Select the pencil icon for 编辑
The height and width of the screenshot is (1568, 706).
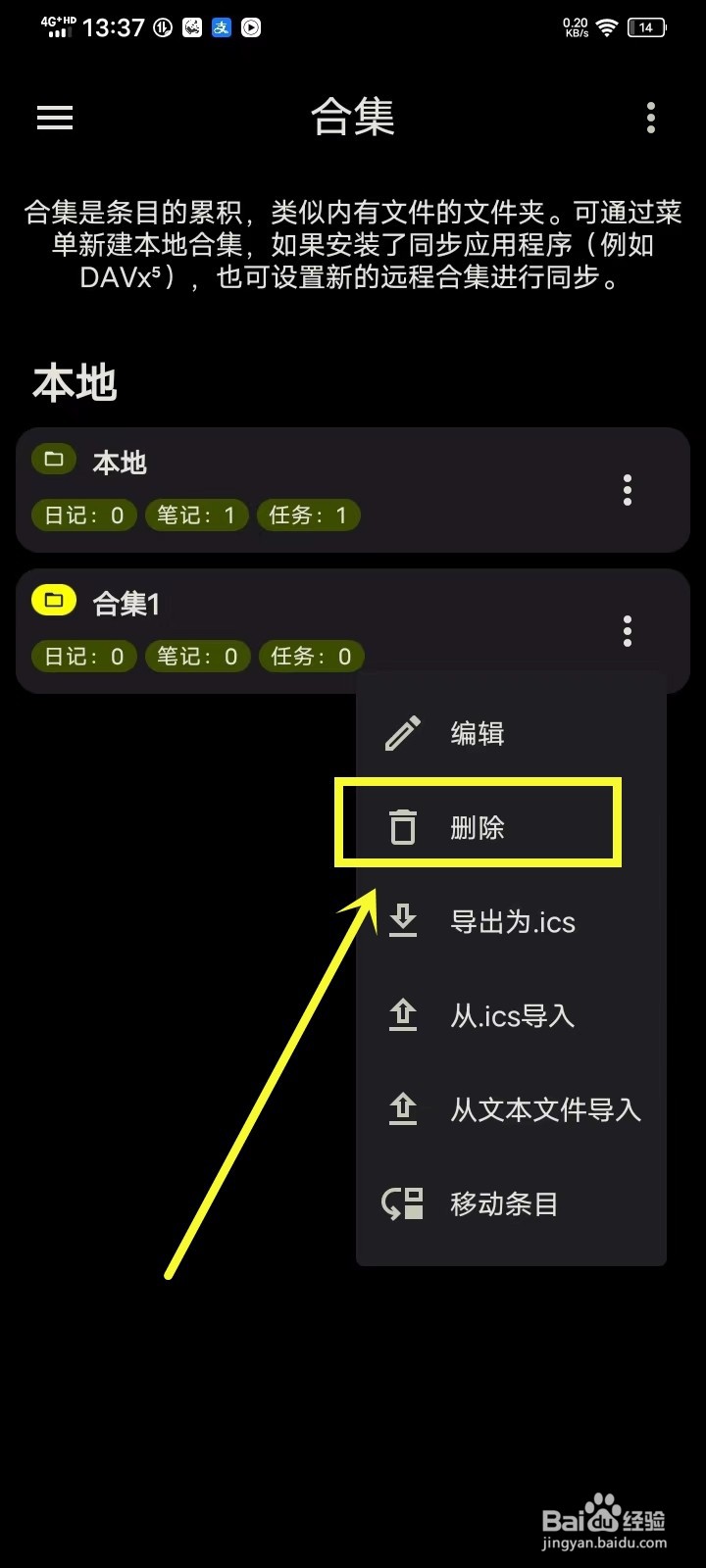[x=402, y=732]
